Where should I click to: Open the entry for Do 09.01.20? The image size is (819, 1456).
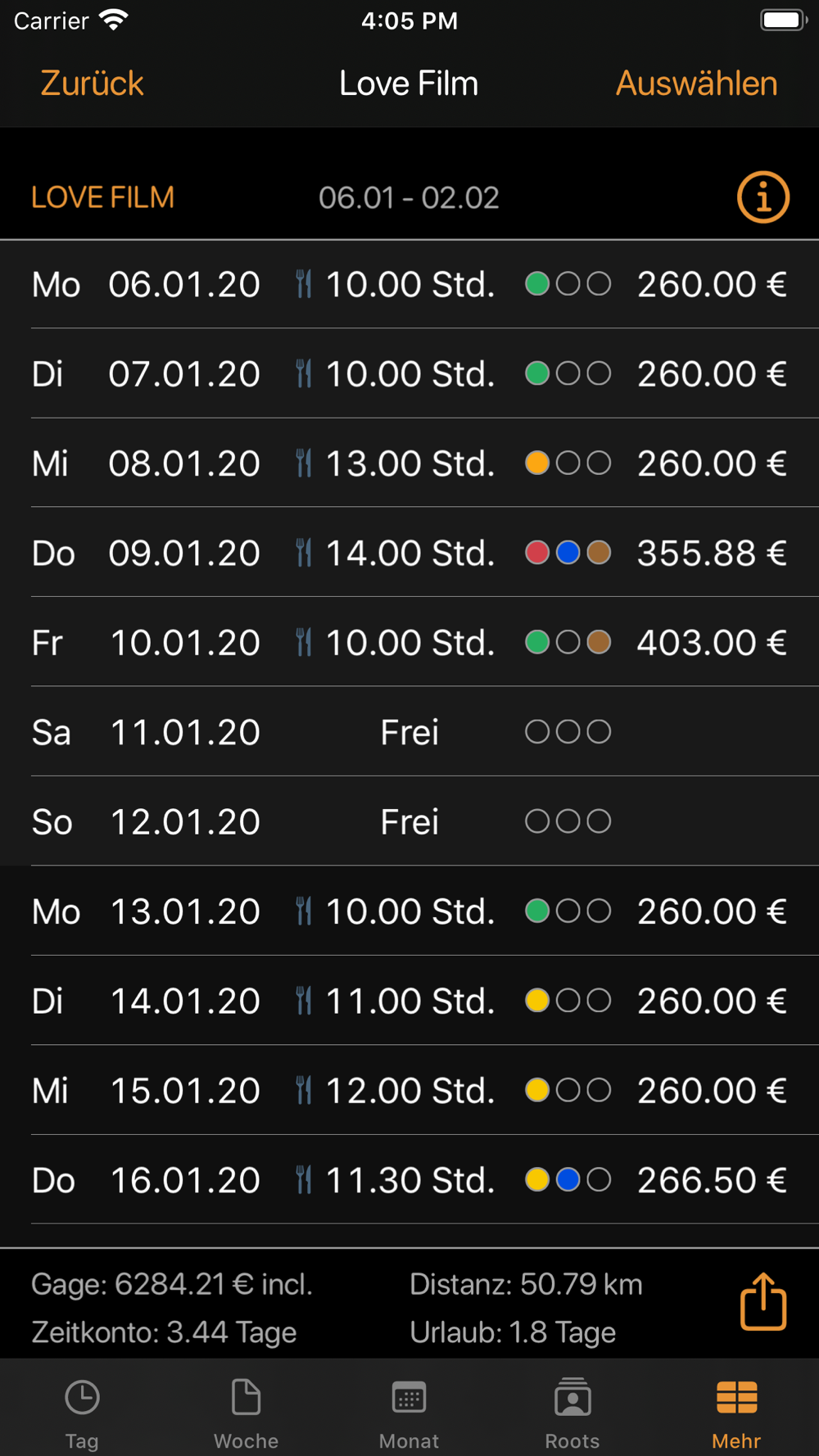(x=409, y=553)
